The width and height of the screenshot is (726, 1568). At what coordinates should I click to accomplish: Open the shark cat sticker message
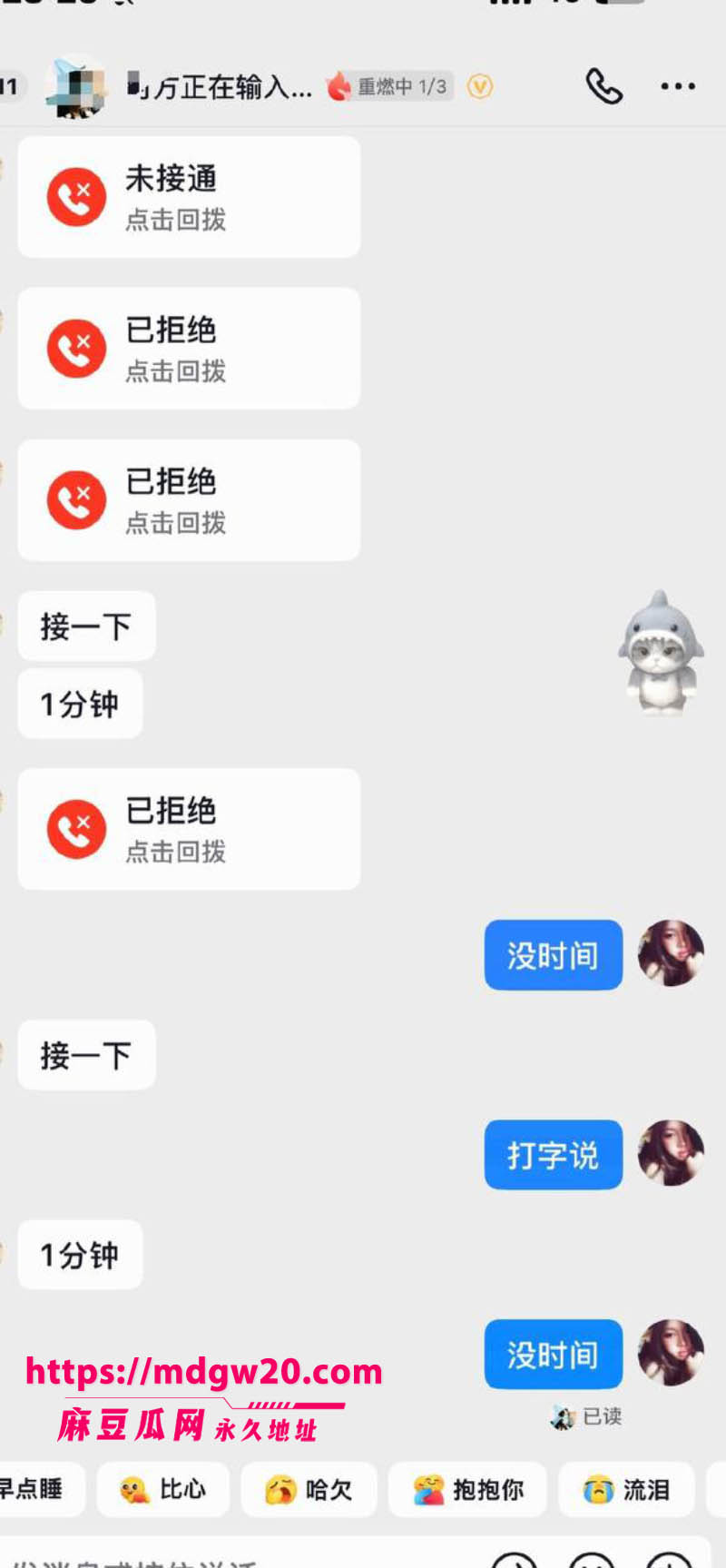click(662, 652)
